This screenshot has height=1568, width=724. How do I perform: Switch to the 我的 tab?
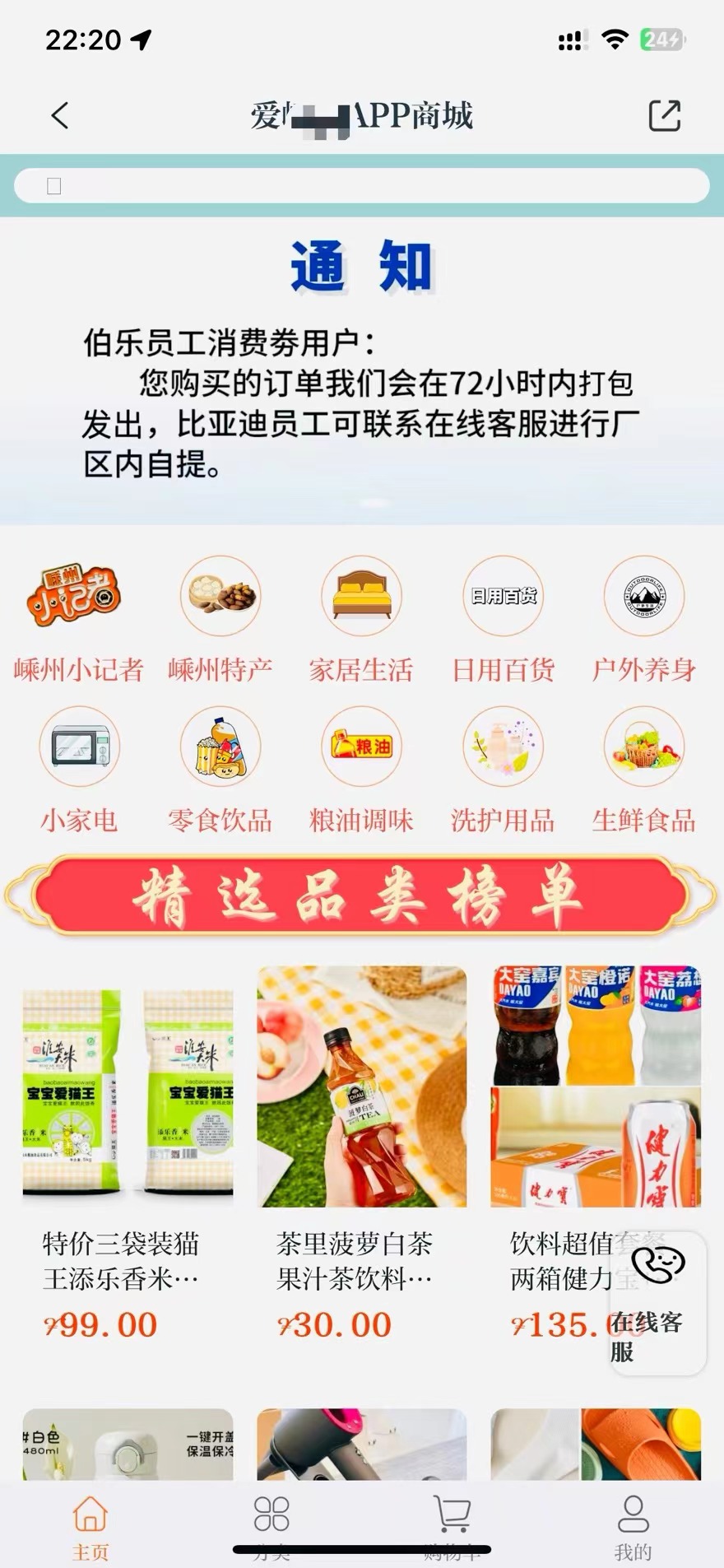click(x=633, y=1528)
